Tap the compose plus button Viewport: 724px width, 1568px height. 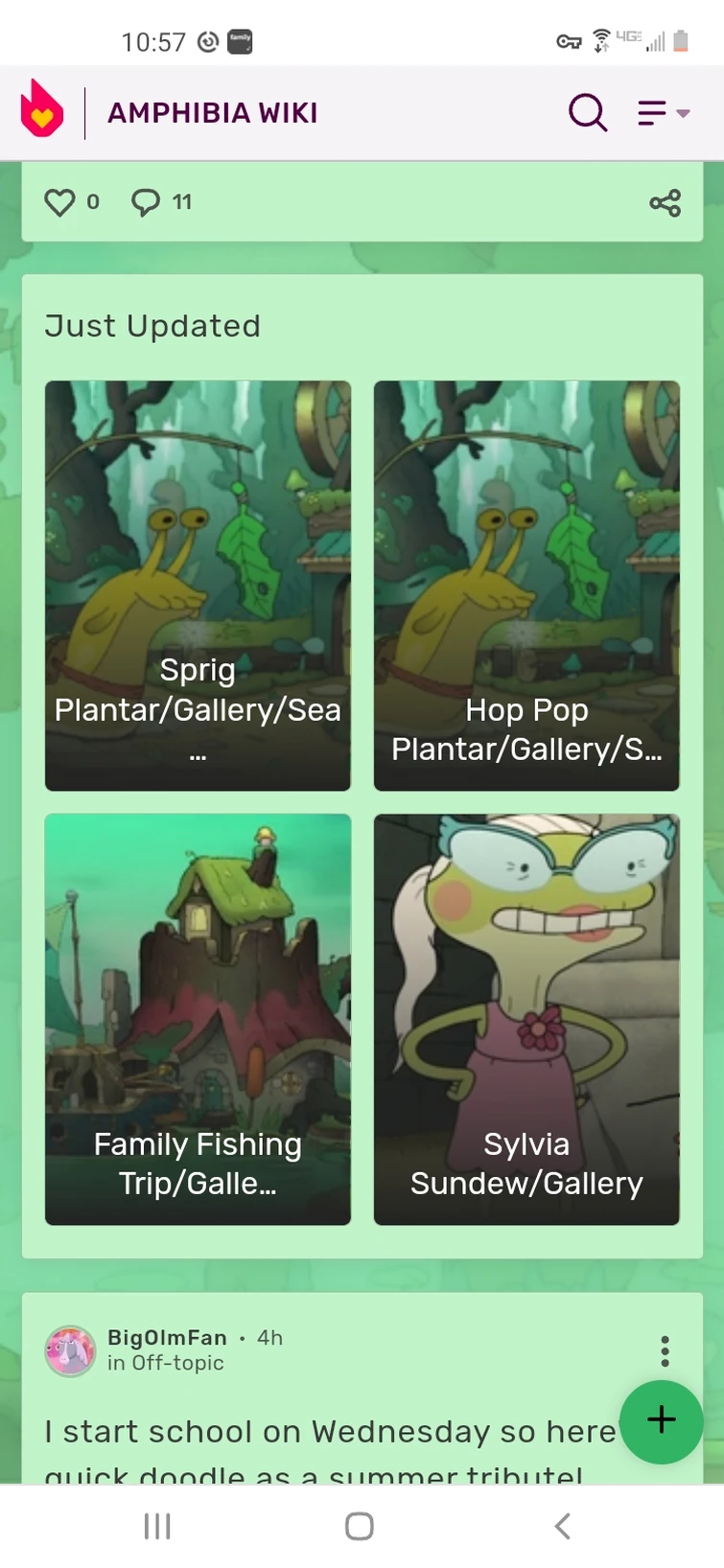coord(661,1422)
